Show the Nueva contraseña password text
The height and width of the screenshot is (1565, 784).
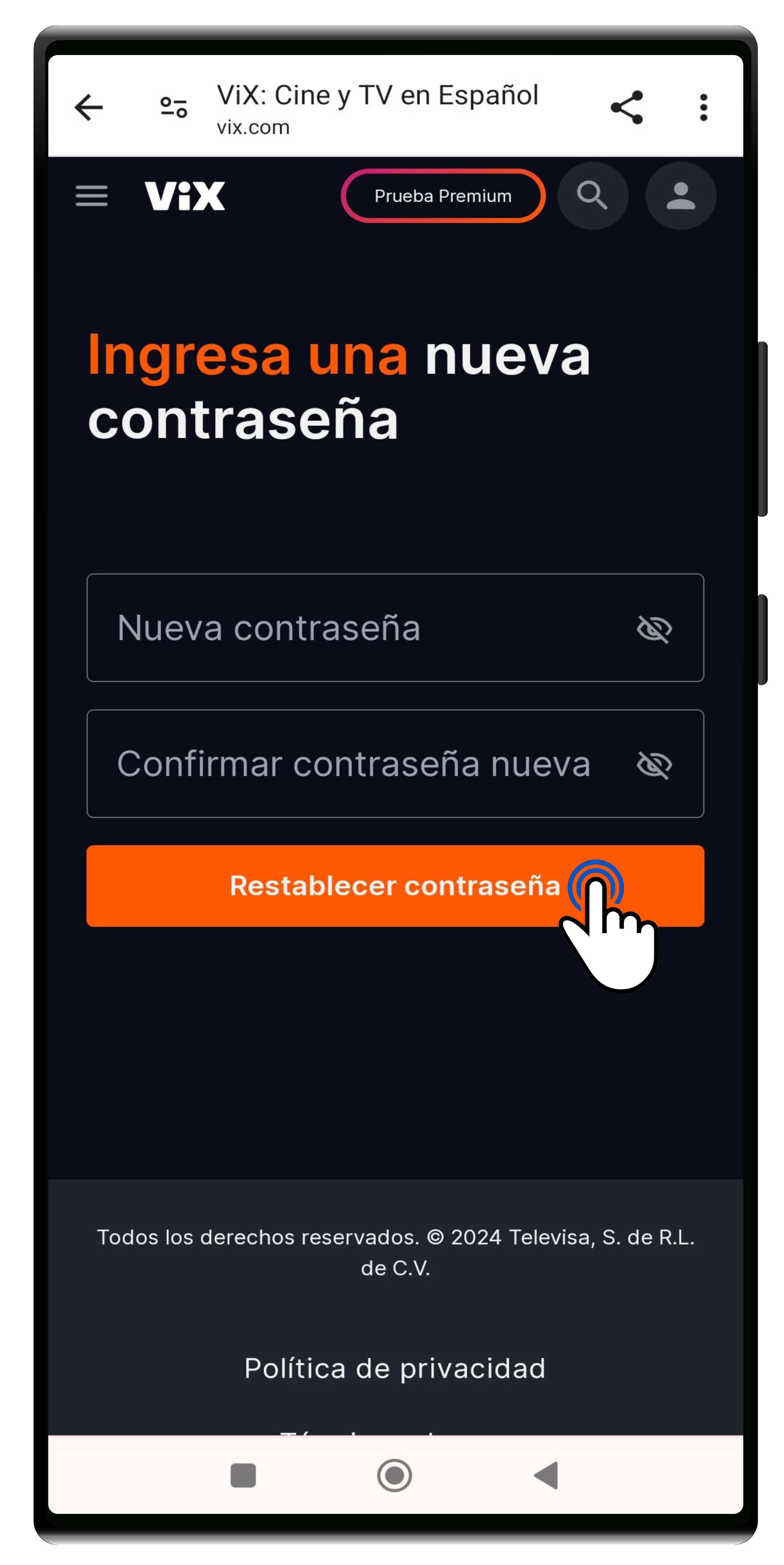click(654, 628)
